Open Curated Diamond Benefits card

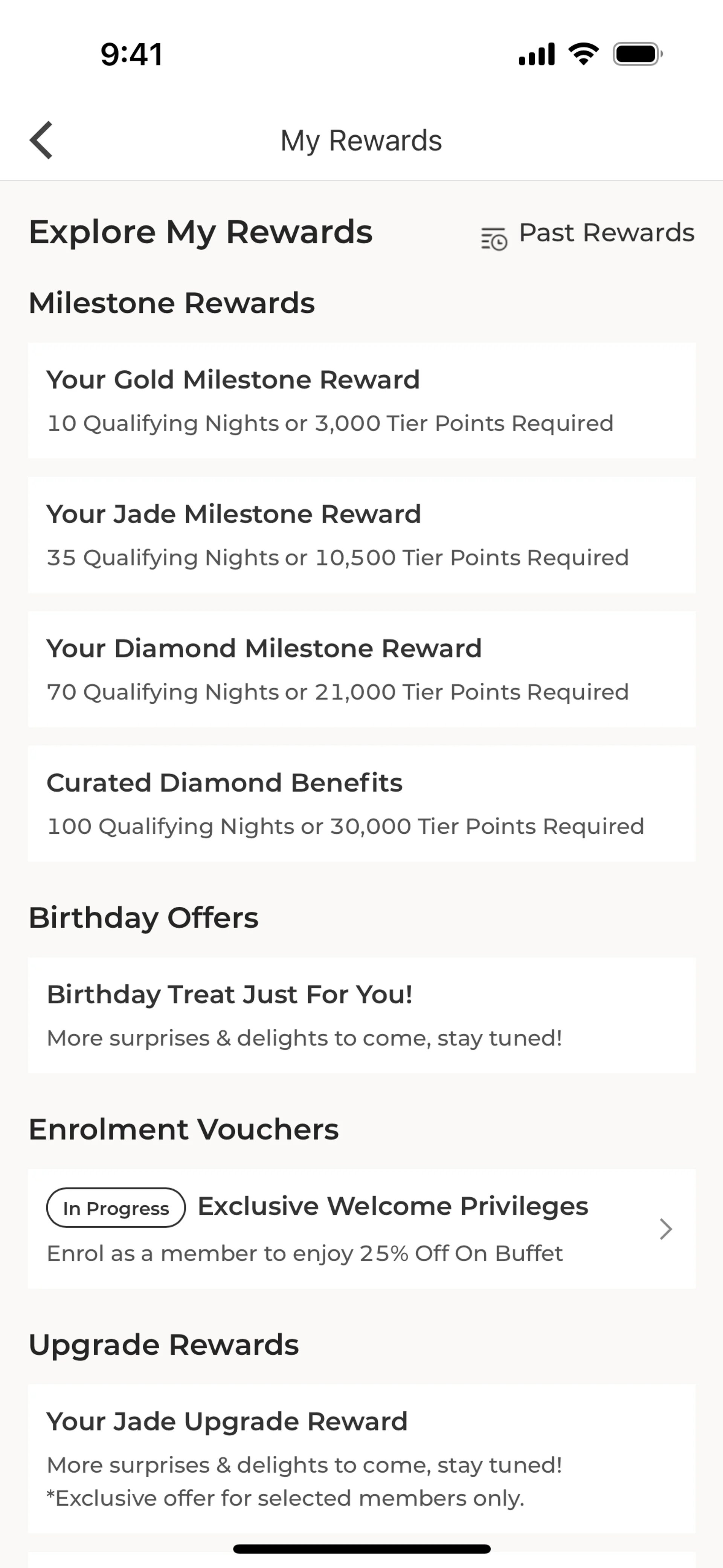pos(361,804)
